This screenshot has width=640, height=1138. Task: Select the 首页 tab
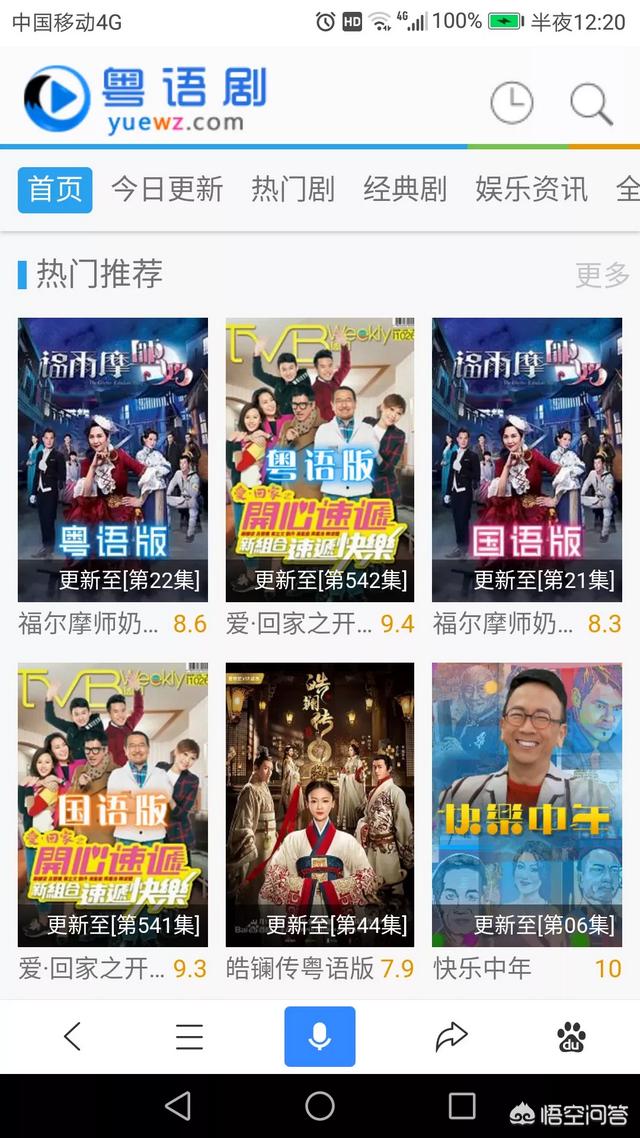(55, 190)
